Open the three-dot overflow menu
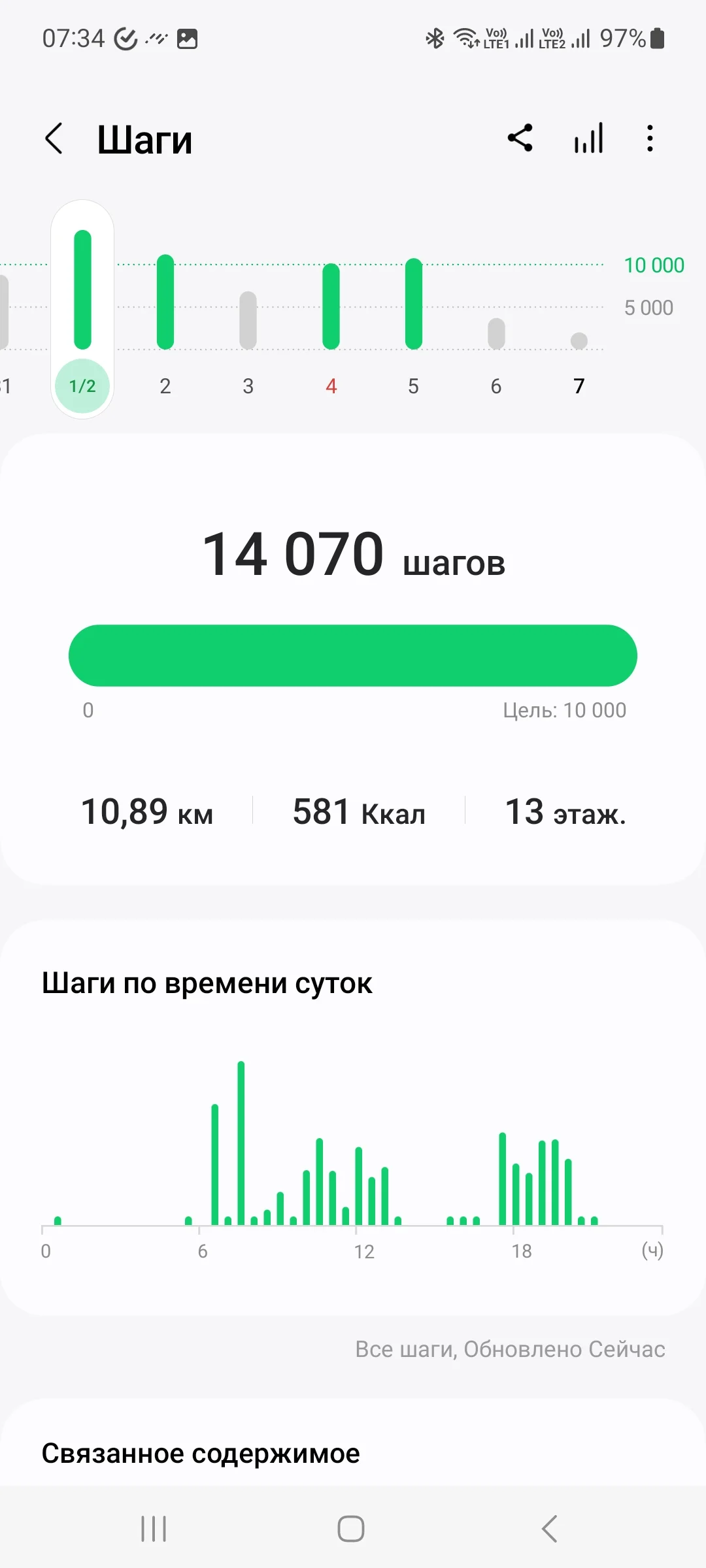This screenshot has width=706, height=1568. click(649, 139)
